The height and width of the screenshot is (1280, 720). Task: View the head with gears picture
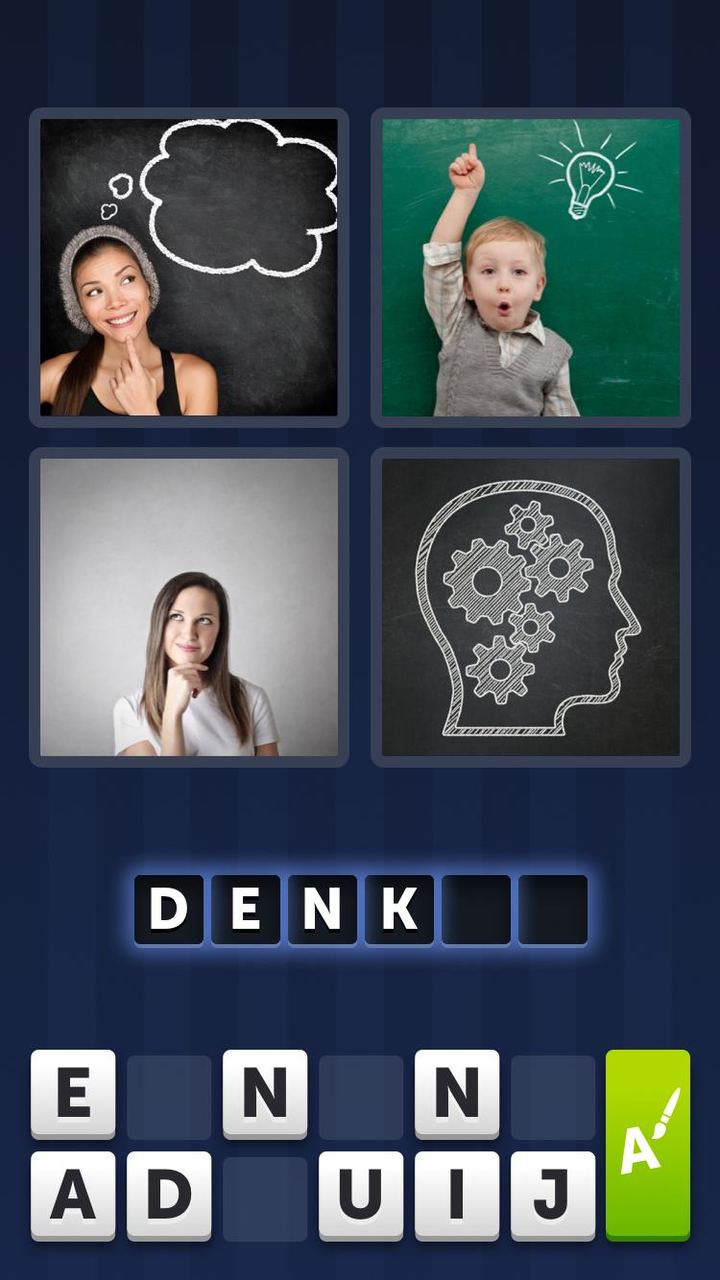coord(531,607)
